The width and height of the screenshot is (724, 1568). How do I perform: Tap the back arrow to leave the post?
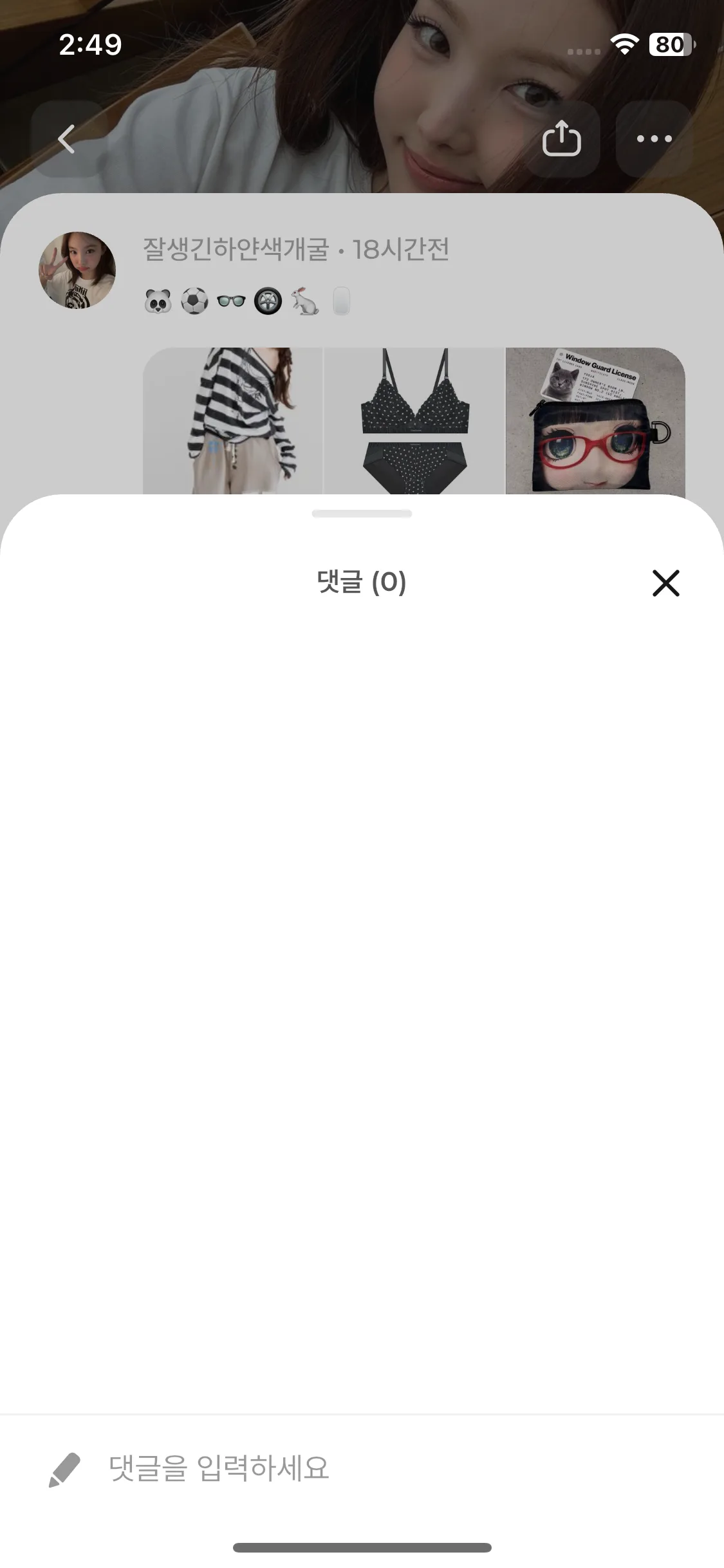(67, 139)
